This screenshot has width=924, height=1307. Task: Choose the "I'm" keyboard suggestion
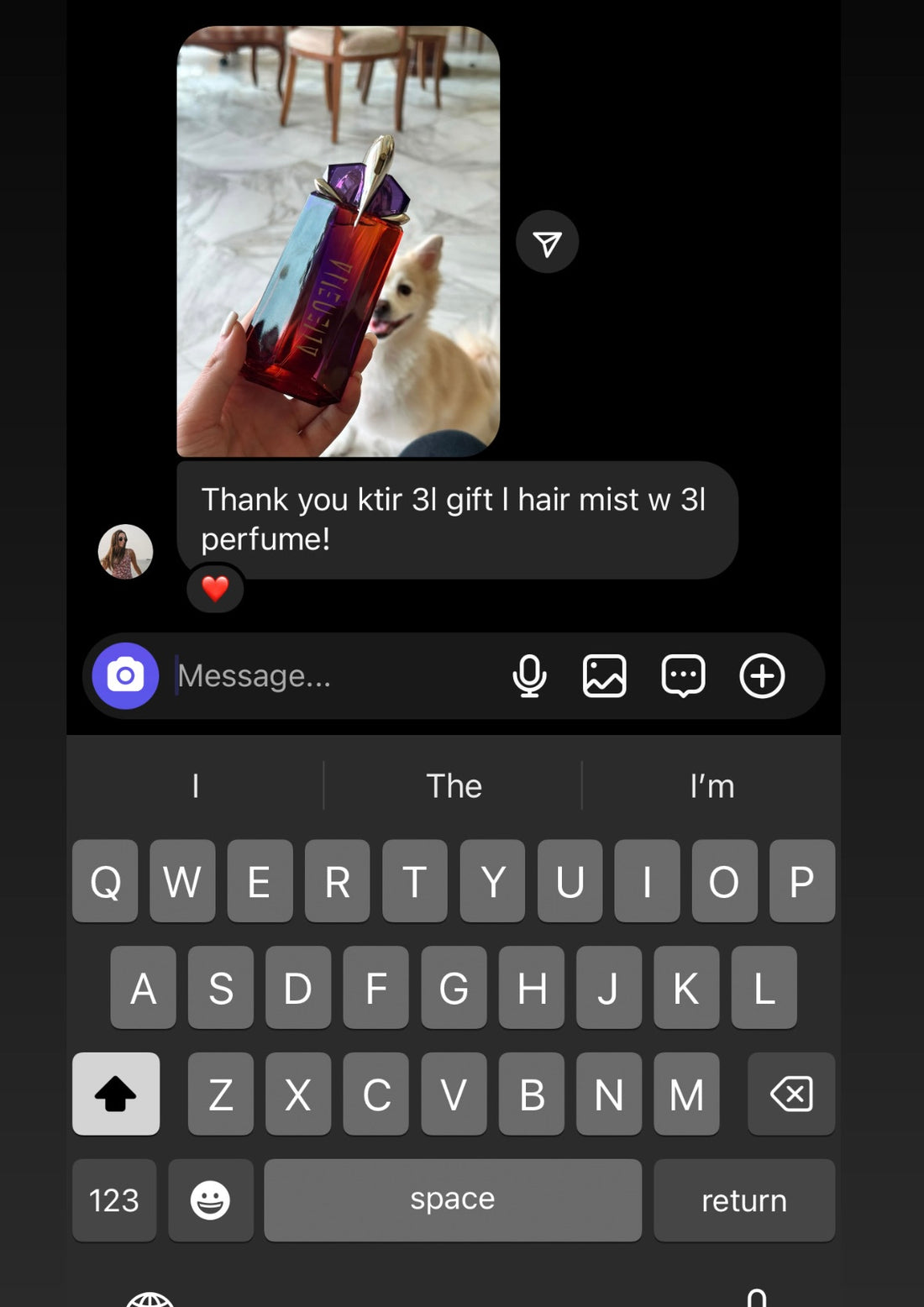[x=711, y=786]
